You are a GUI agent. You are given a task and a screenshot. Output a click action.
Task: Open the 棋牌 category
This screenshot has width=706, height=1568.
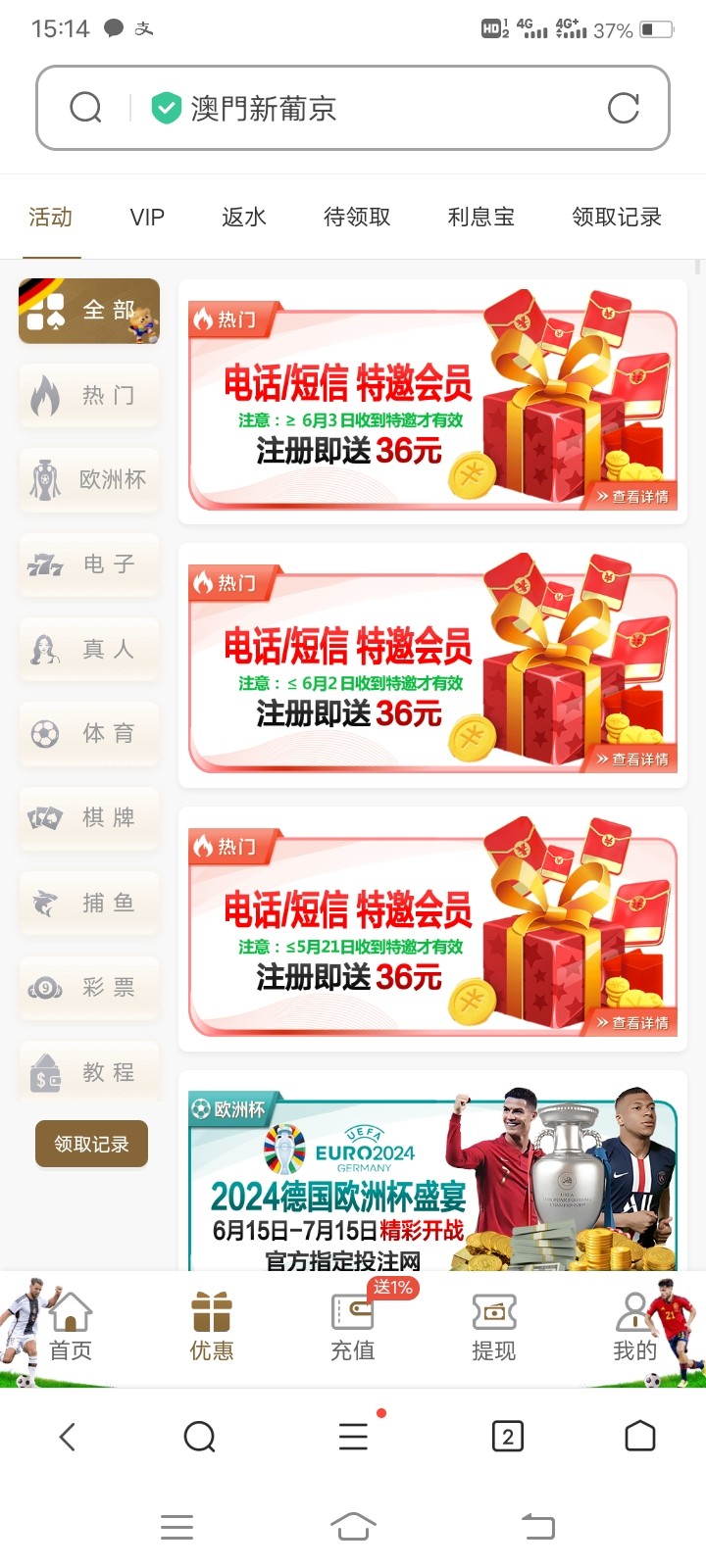[88, 817]
